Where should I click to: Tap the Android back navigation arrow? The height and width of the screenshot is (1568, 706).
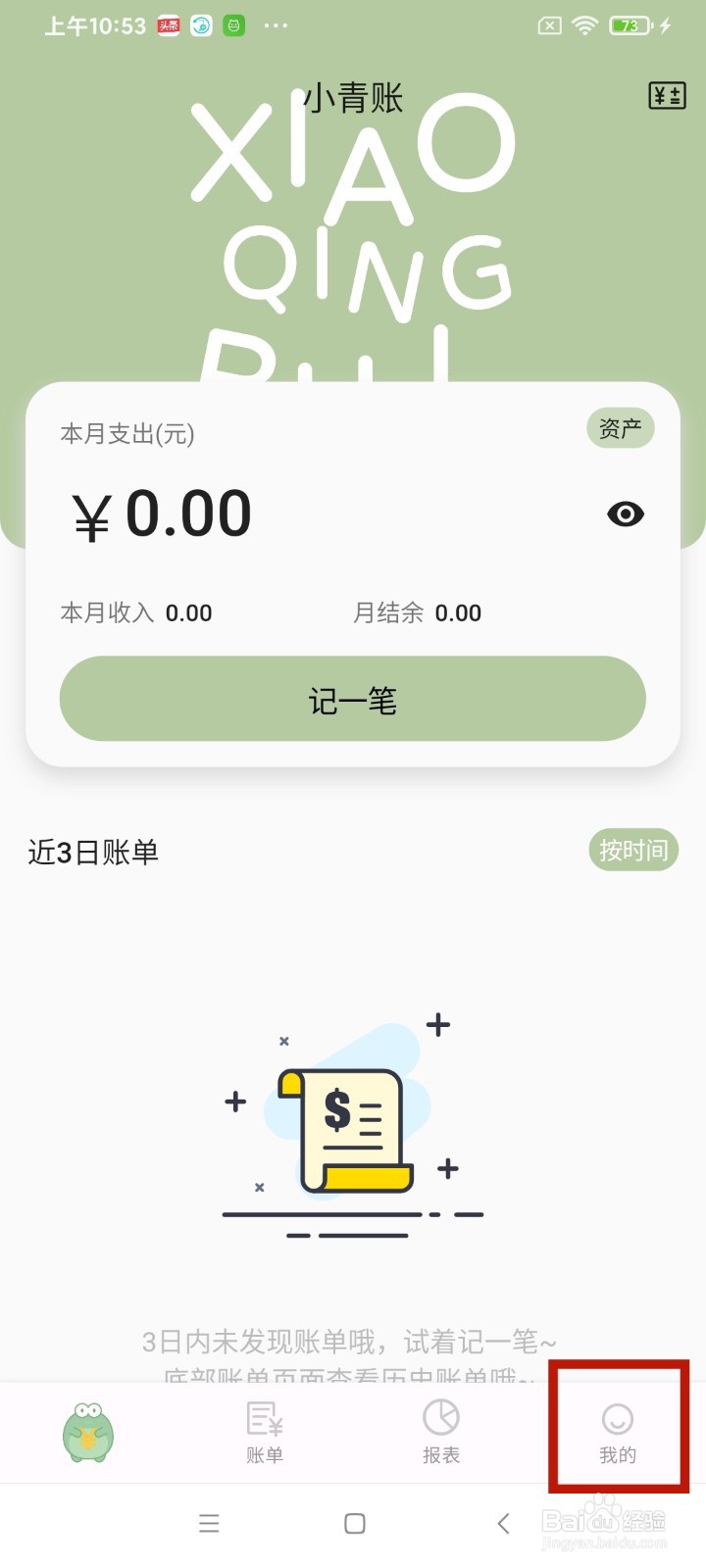coord(503,1524)
